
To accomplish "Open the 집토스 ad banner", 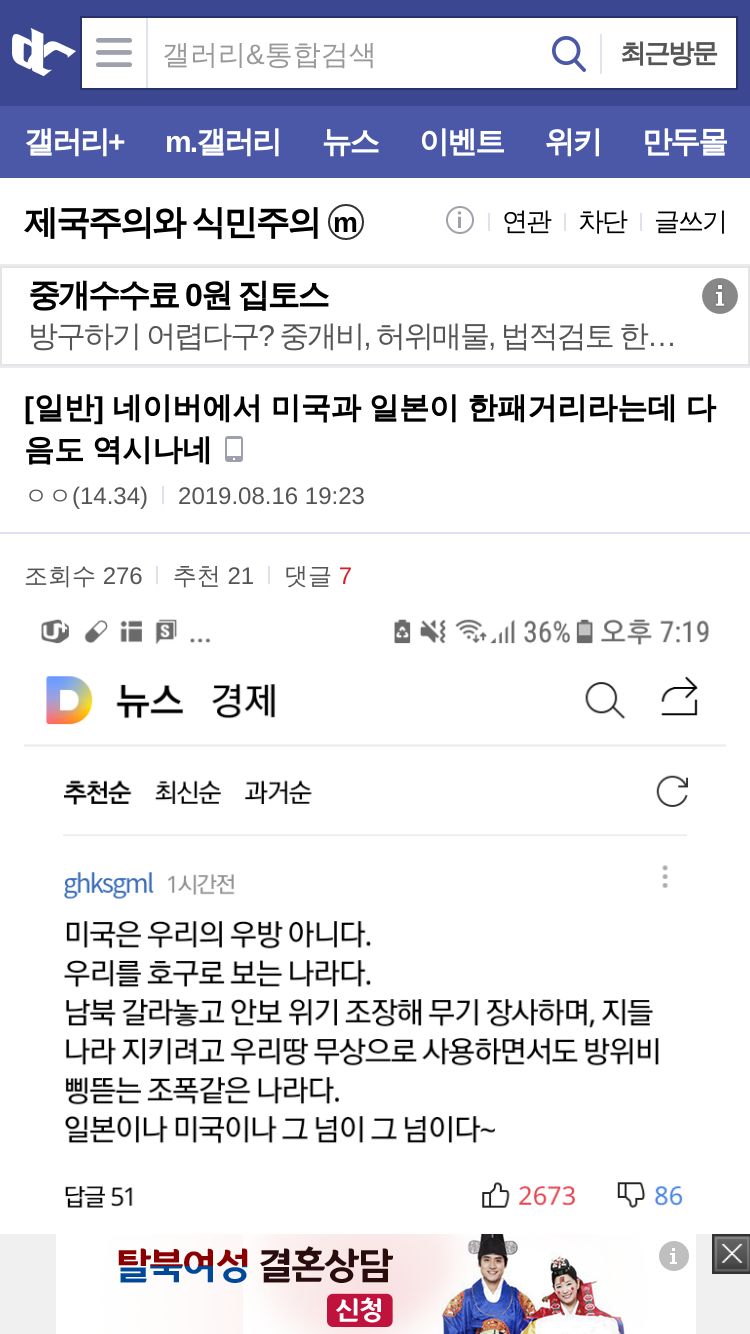I will (375, 316).
